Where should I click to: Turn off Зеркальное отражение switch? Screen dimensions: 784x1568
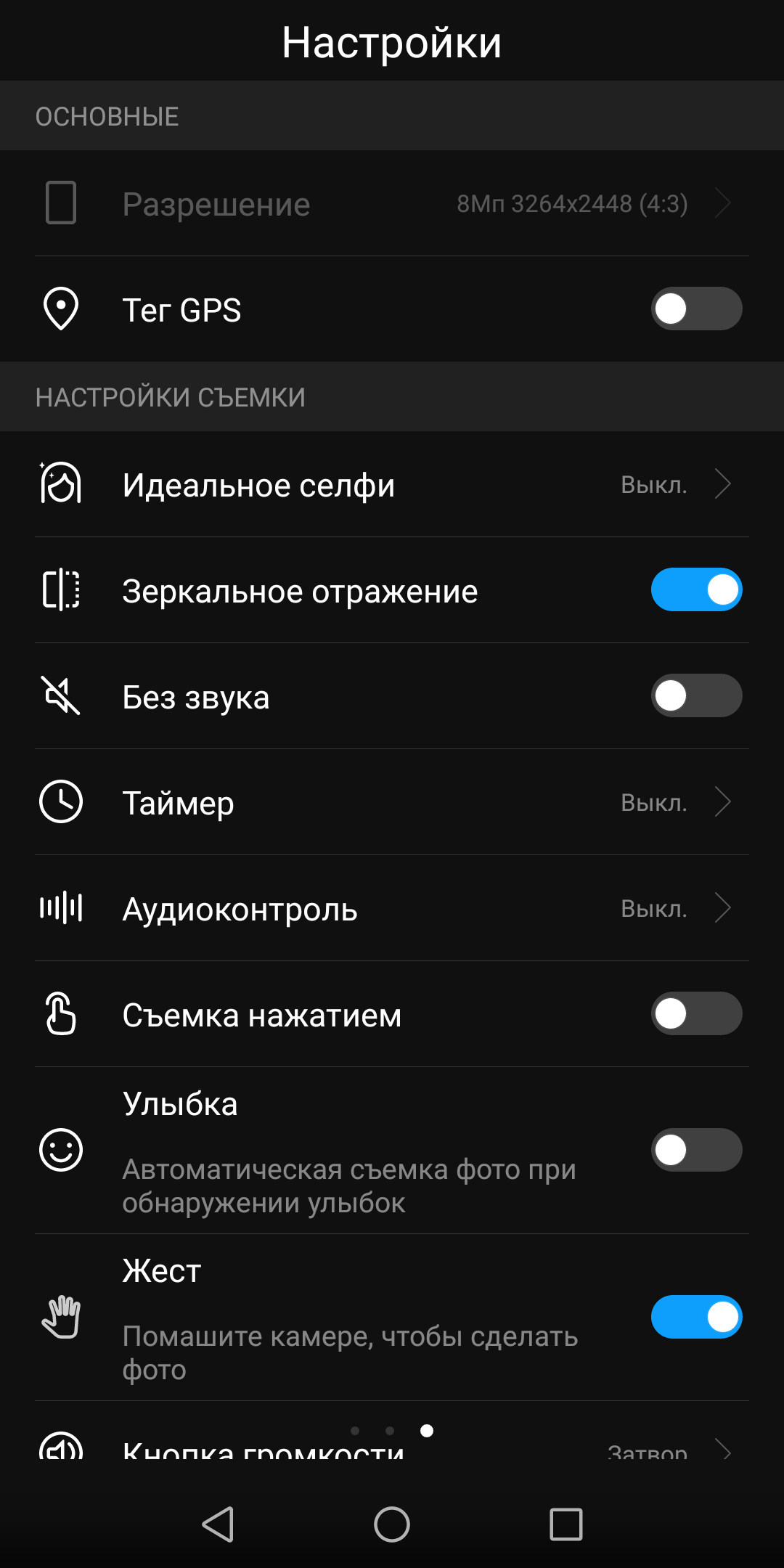(696, 589)
